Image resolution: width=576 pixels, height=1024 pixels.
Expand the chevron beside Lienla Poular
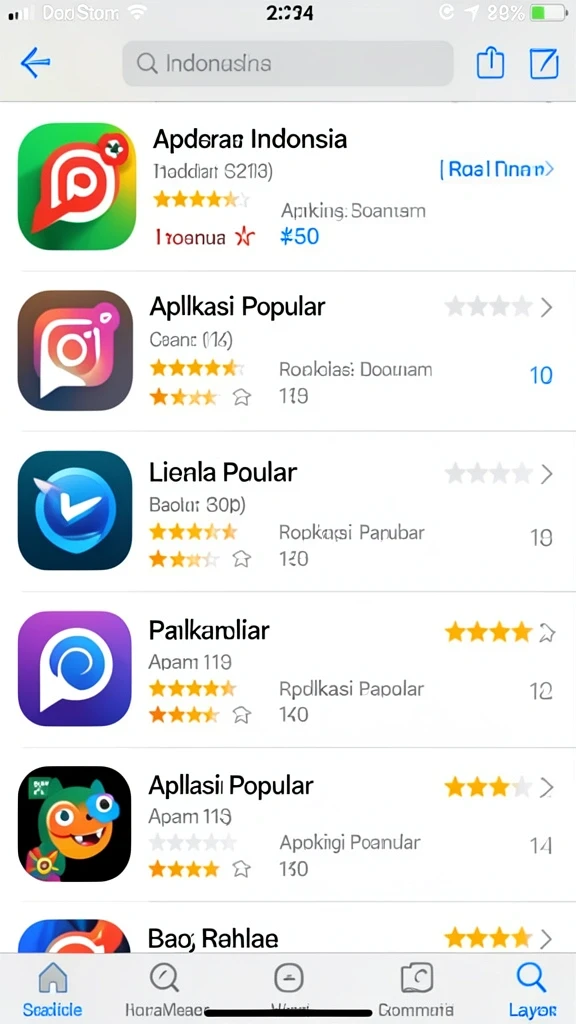(x=547, y=474)
